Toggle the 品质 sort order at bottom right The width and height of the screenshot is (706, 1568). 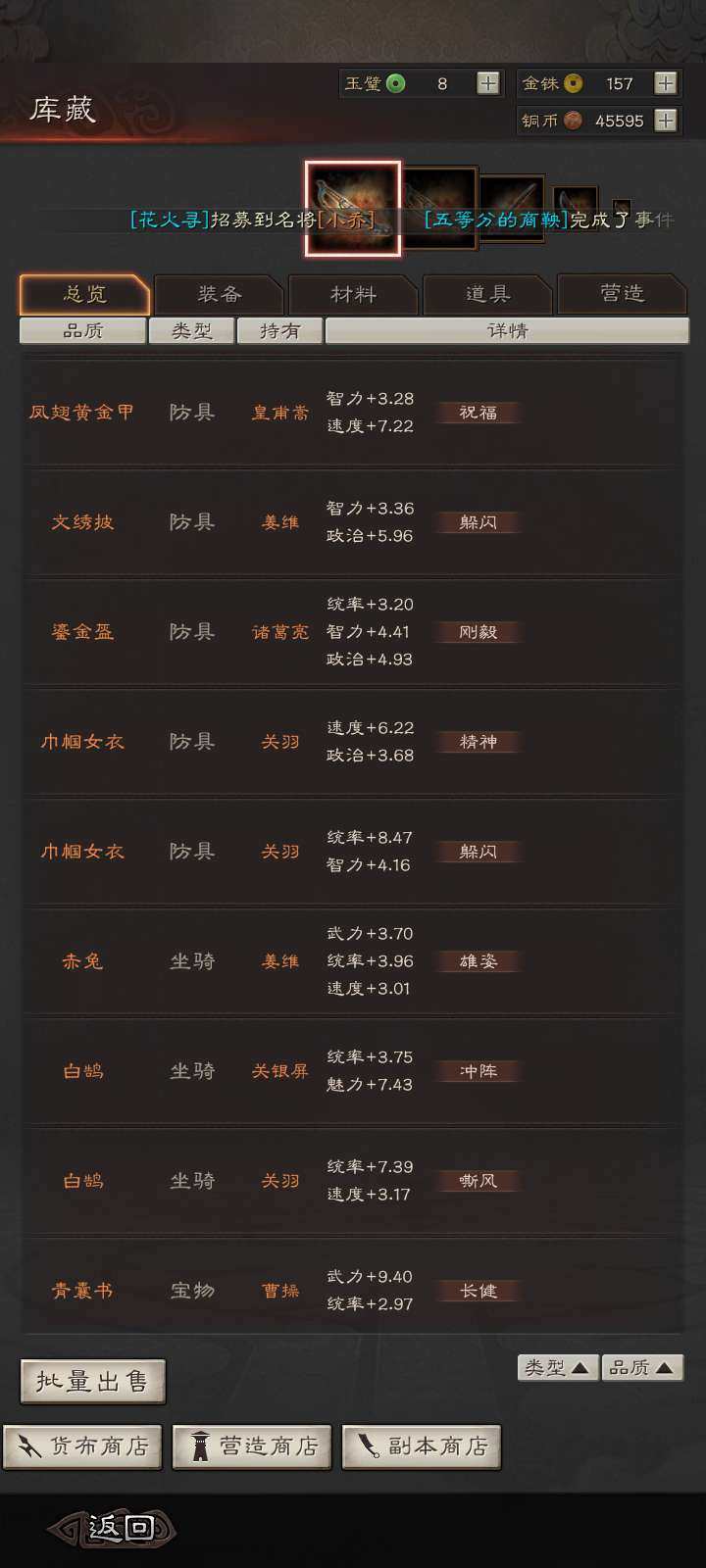(642, 1367)
